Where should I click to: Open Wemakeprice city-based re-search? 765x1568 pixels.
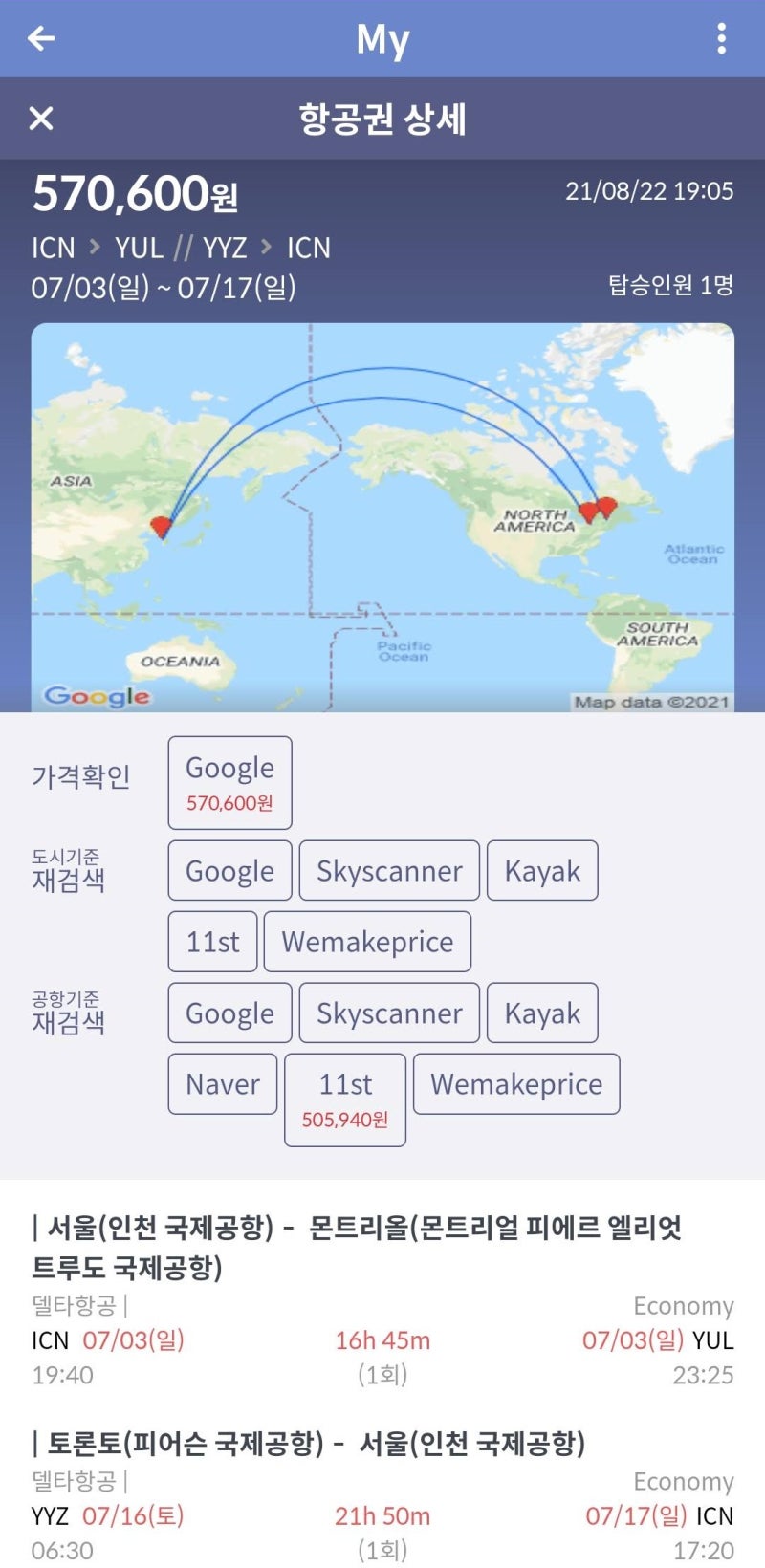pos(367,941)
